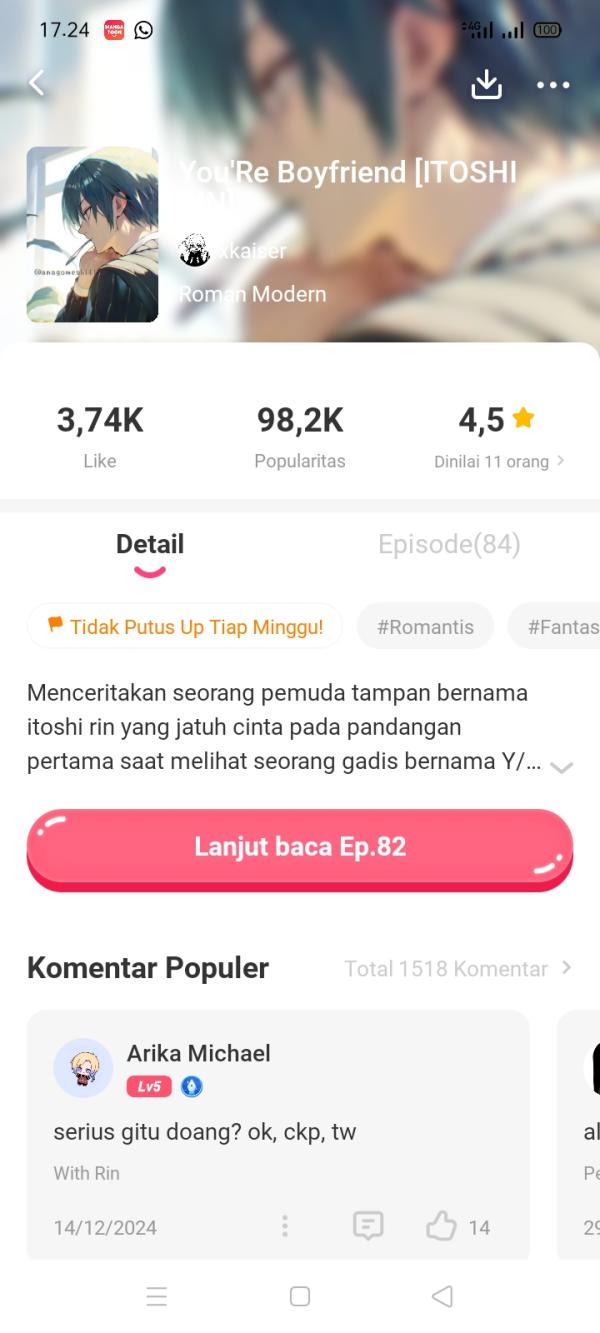600x1333 pixels.
Task: Expand the full story description
Action: 561,767
